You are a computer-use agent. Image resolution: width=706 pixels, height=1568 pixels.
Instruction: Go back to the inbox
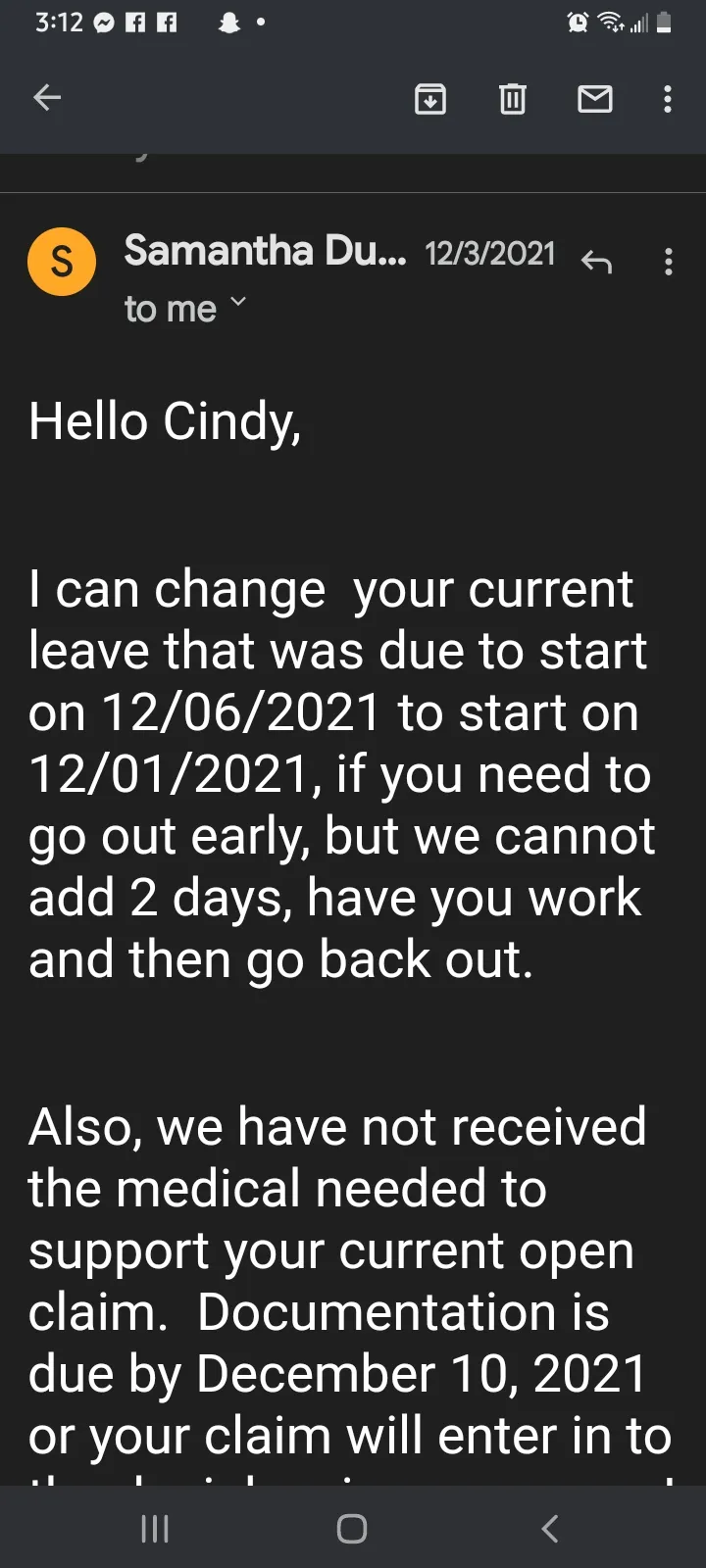click(x=47, y=98)
